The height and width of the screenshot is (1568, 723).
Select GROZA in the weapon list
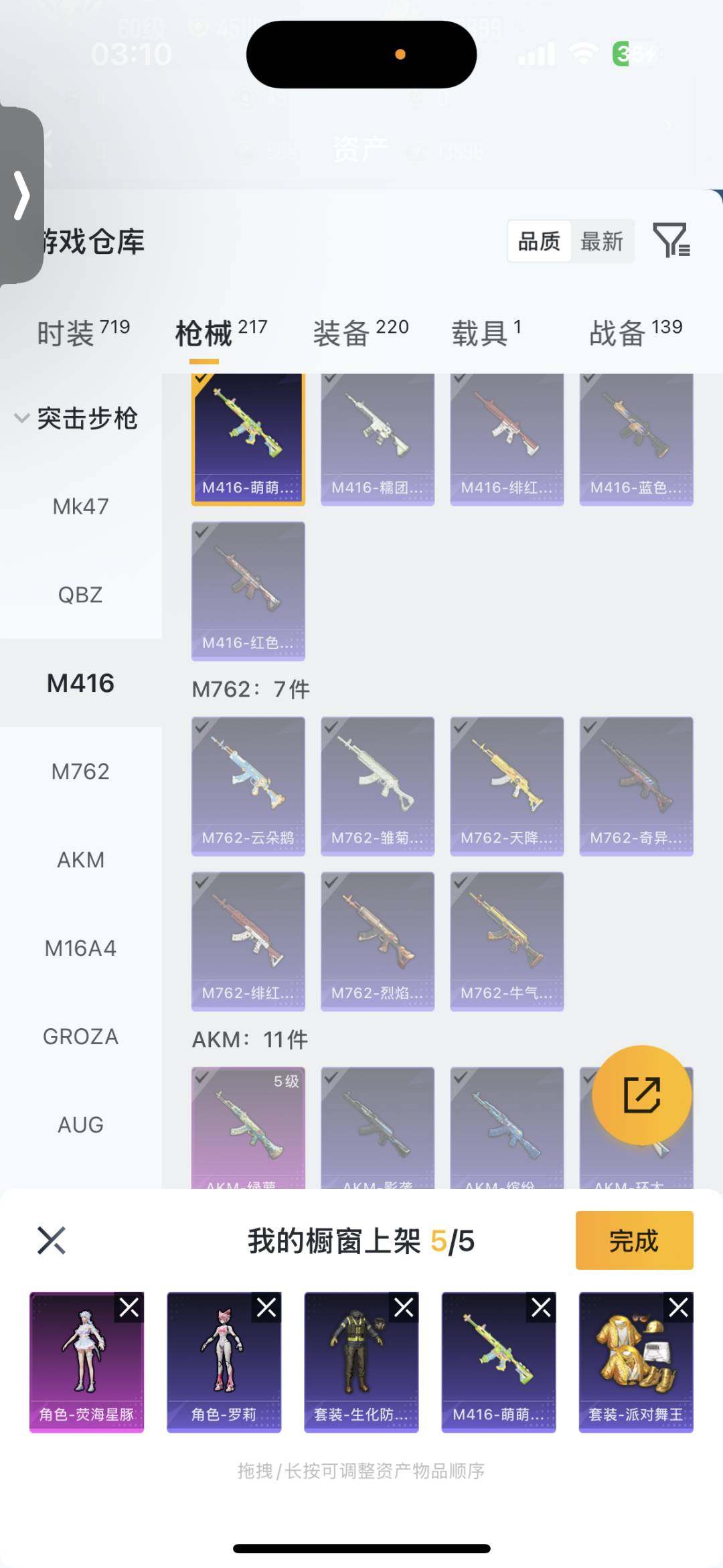(80, 1037)
